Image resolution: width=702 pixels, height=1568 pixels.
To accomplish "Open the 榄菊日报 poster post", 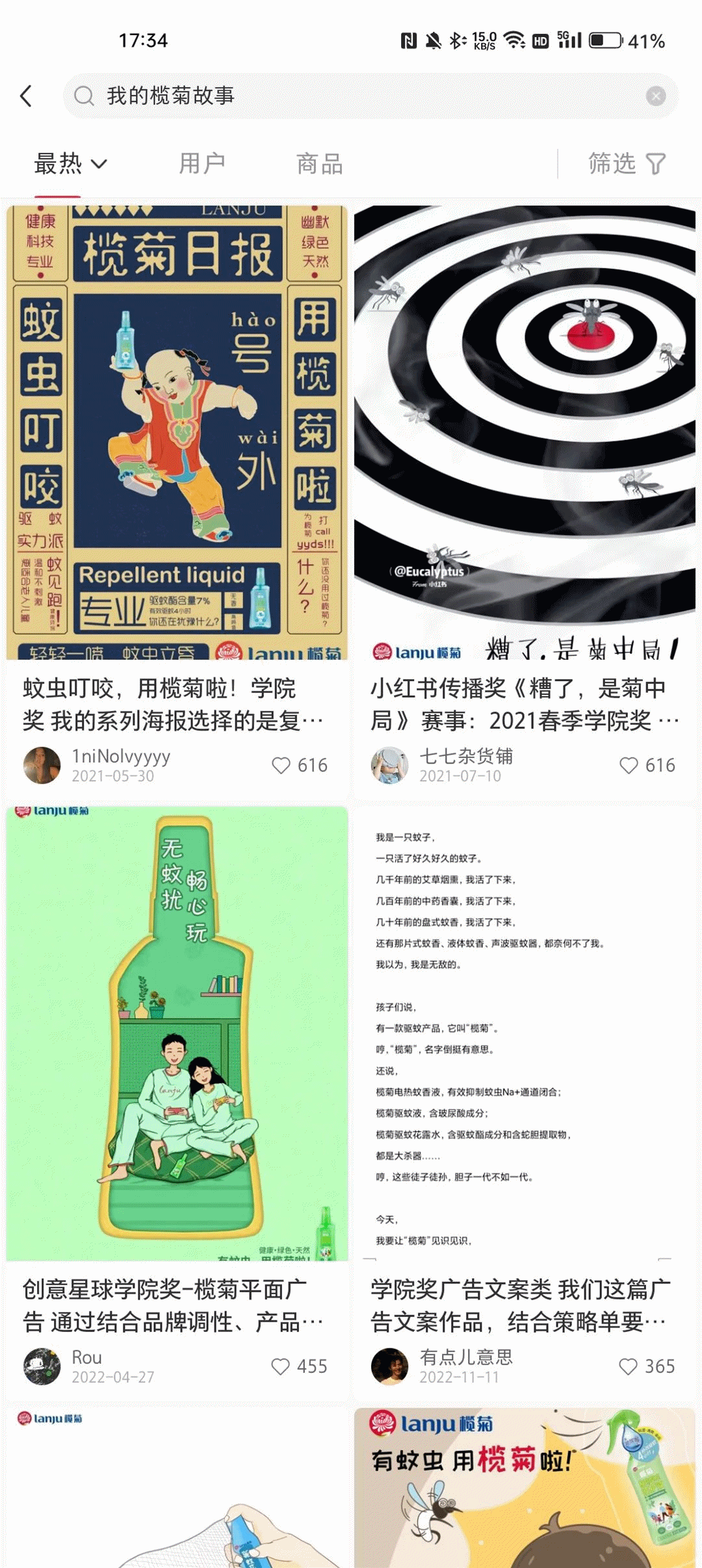I will [177, 432].
